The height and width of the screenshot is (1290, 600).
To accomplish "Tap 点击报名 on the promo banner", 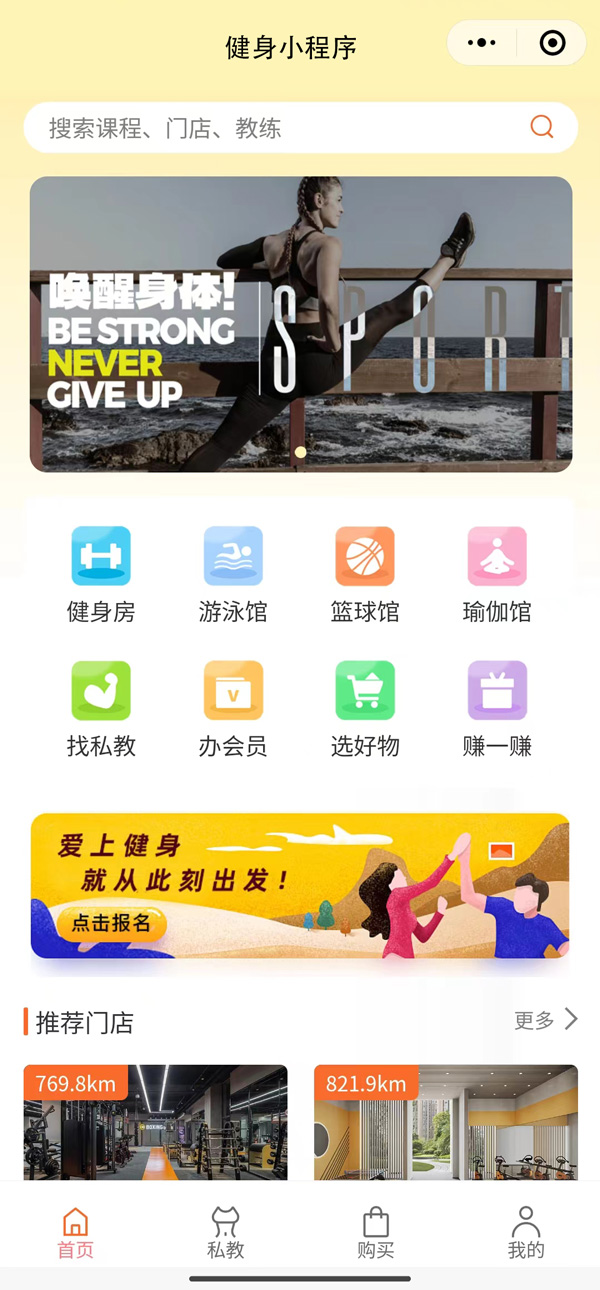I will click(110, 923).
